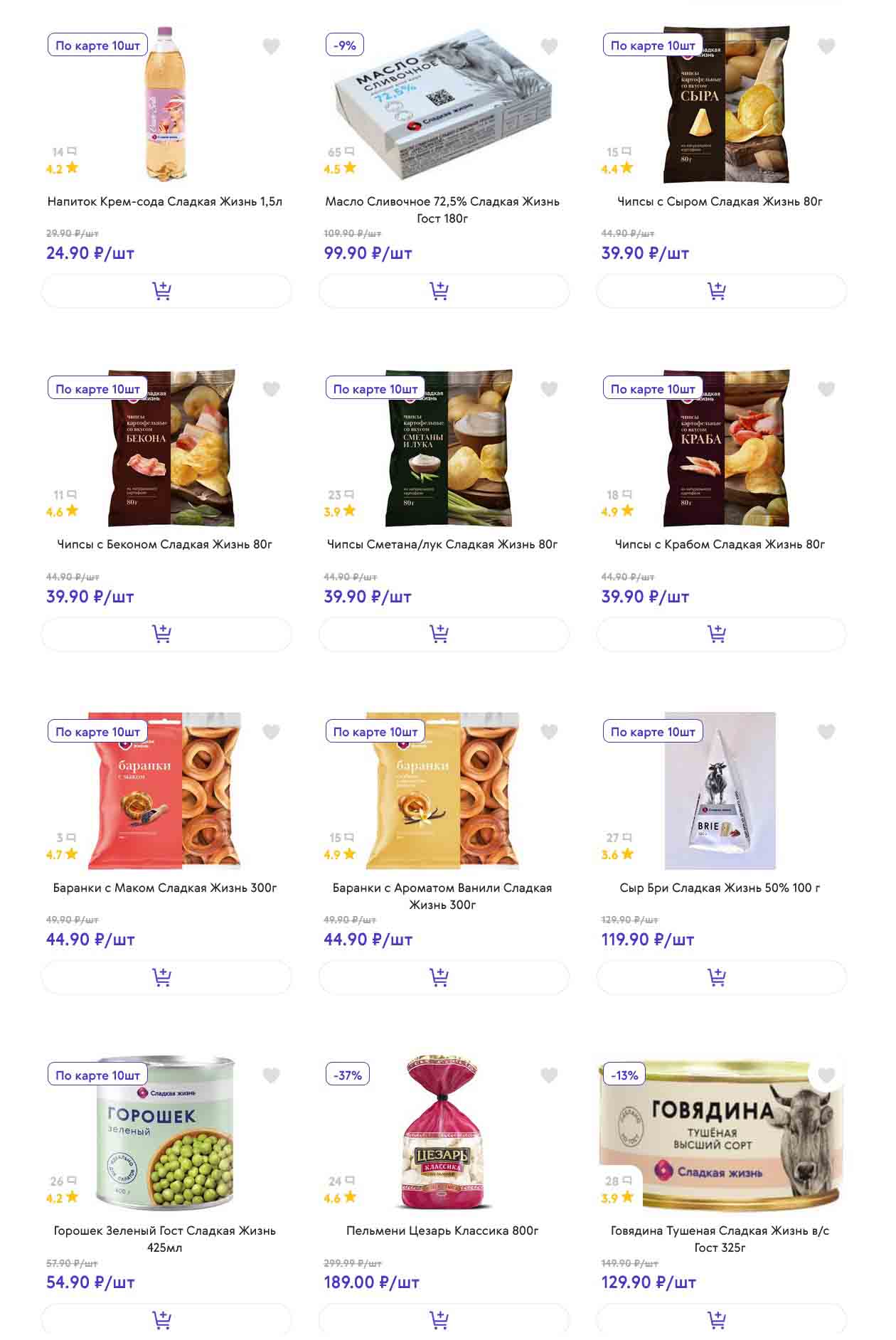Like Чипсы с Крабом with heart
This screenshot has width=896, height=1340.
click(826, 389)
